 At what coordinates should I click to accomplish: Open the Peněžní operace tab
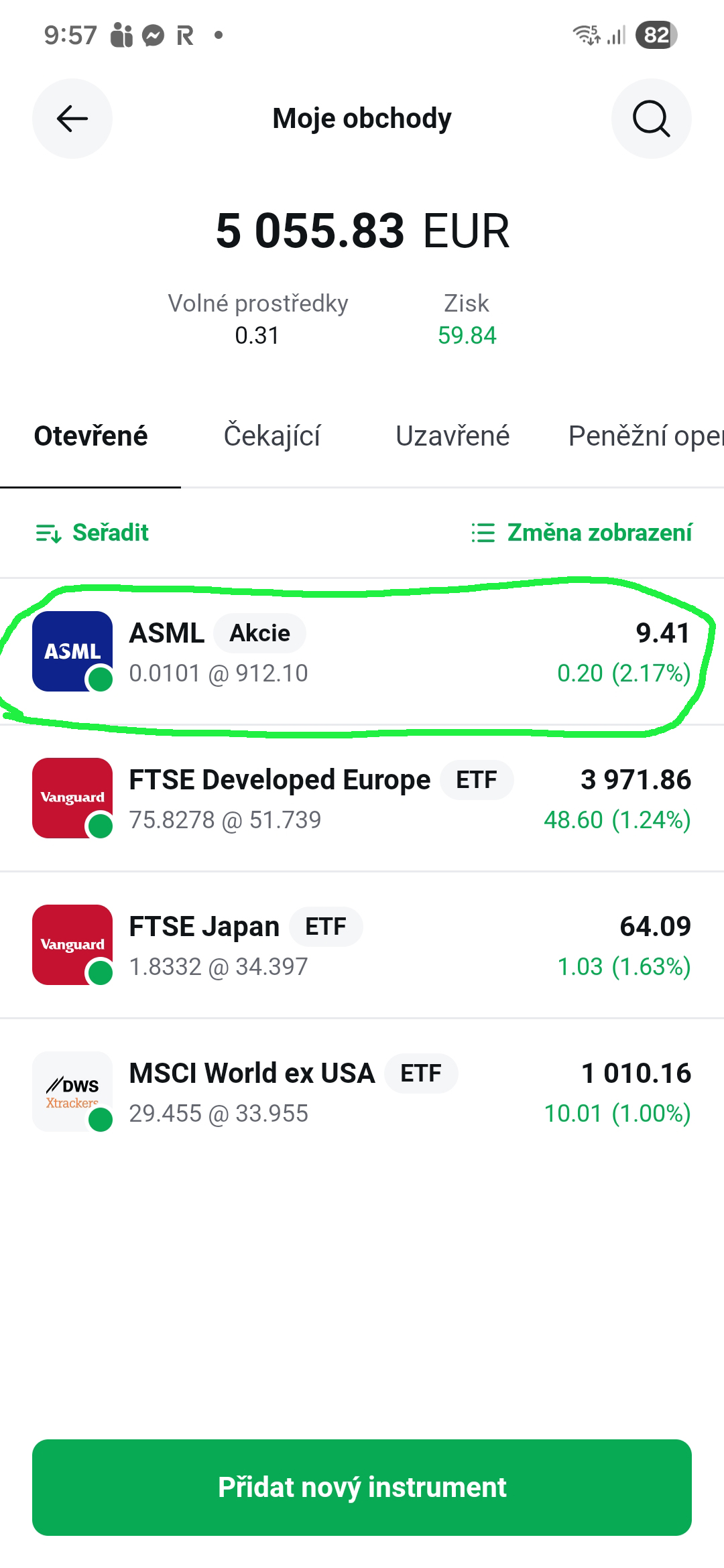point(645,436)
